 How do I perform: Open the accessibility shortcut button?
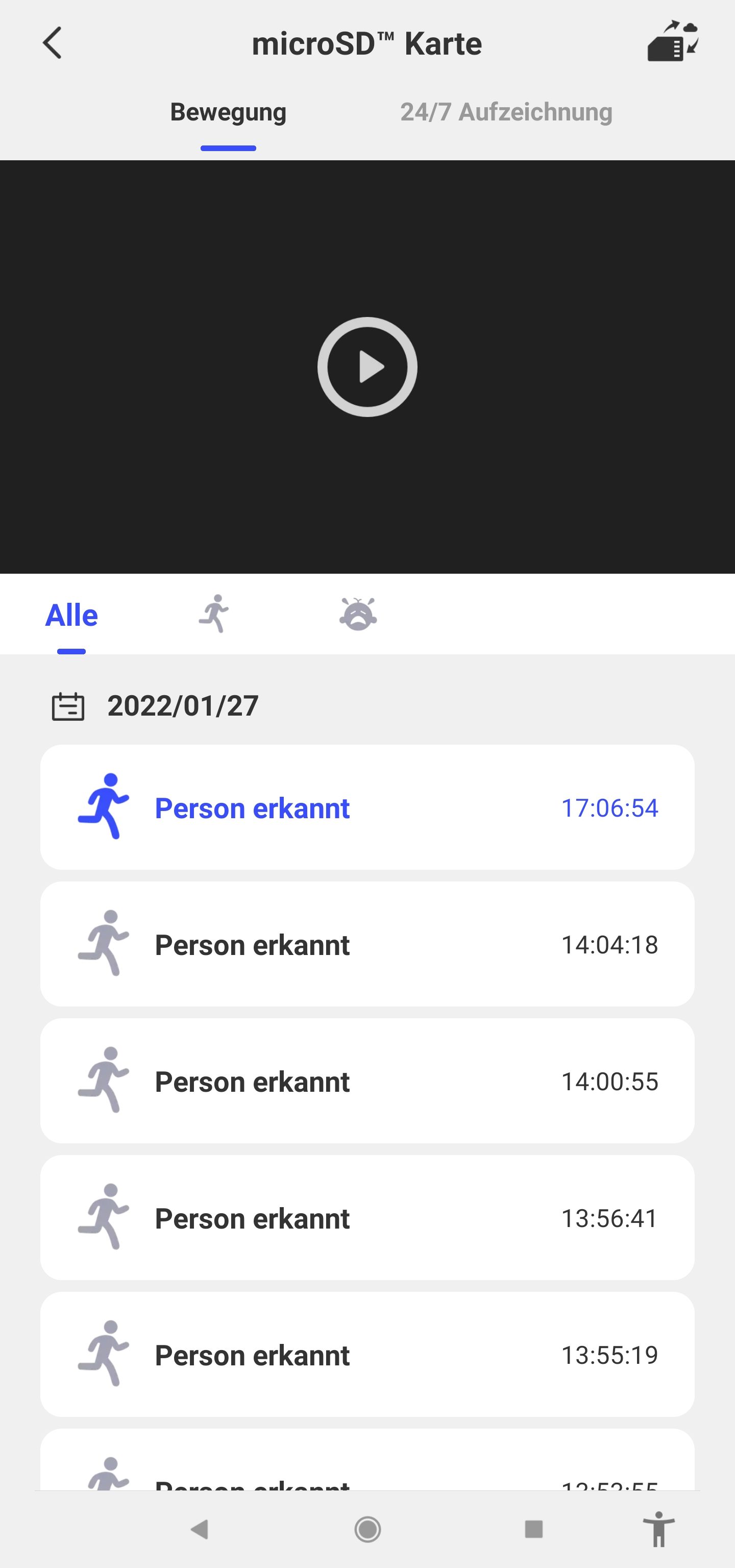tap(658, 1529)
